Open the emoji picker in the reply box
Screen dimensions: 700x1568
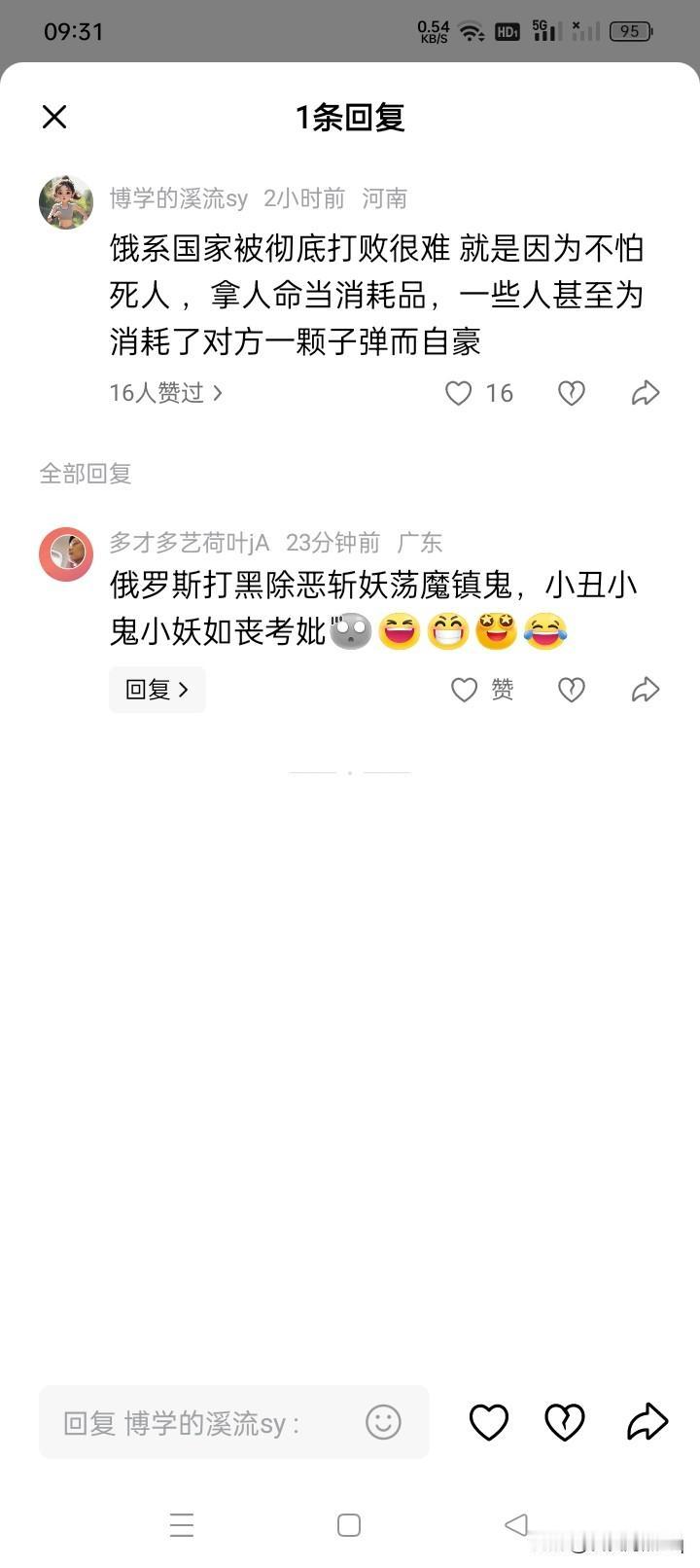pyautogui.click(x=384, y=1421)
